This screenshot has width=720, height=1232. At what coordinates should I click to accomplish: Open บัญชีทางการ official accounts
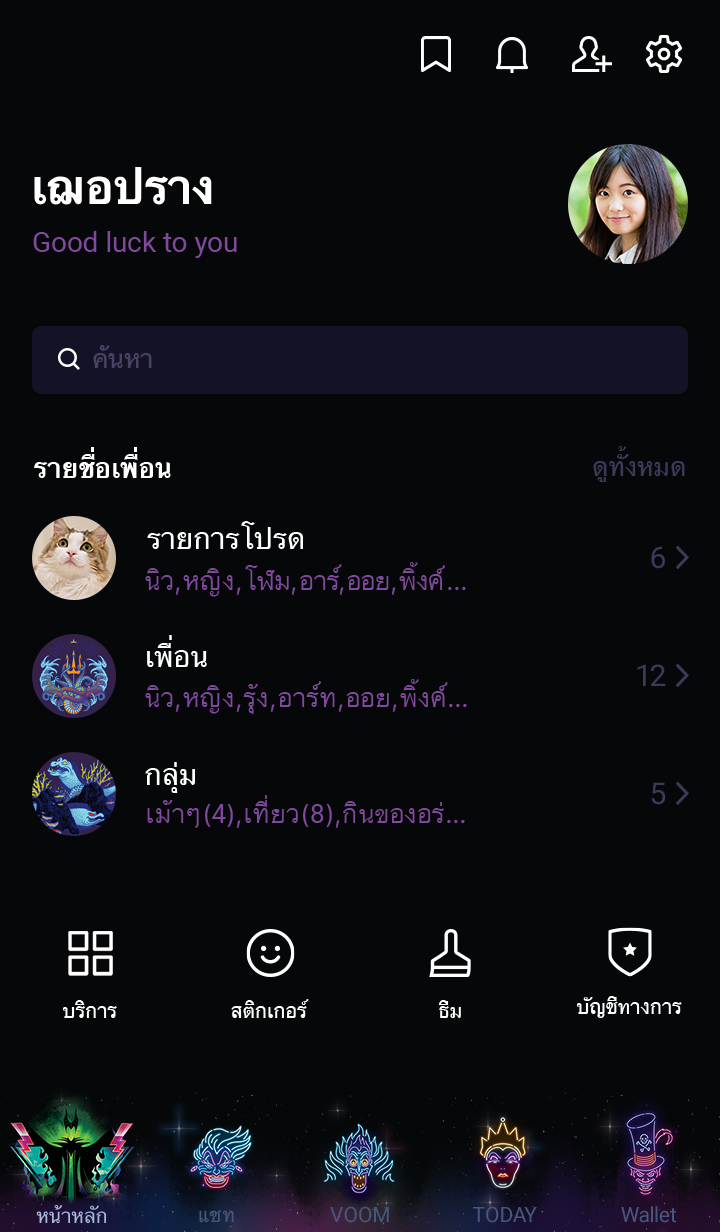(630, 972)
